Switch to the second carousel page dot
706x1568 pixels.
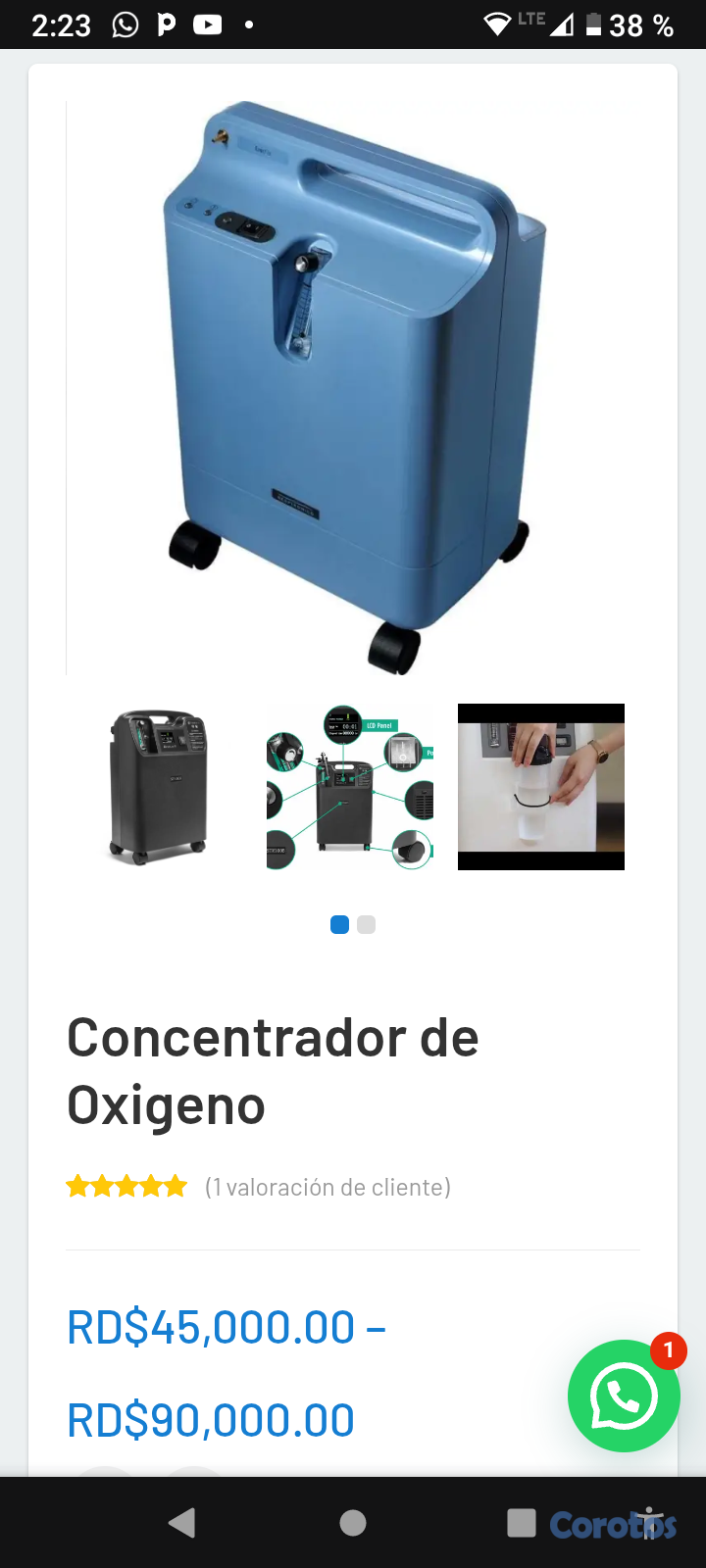[366, 924]
